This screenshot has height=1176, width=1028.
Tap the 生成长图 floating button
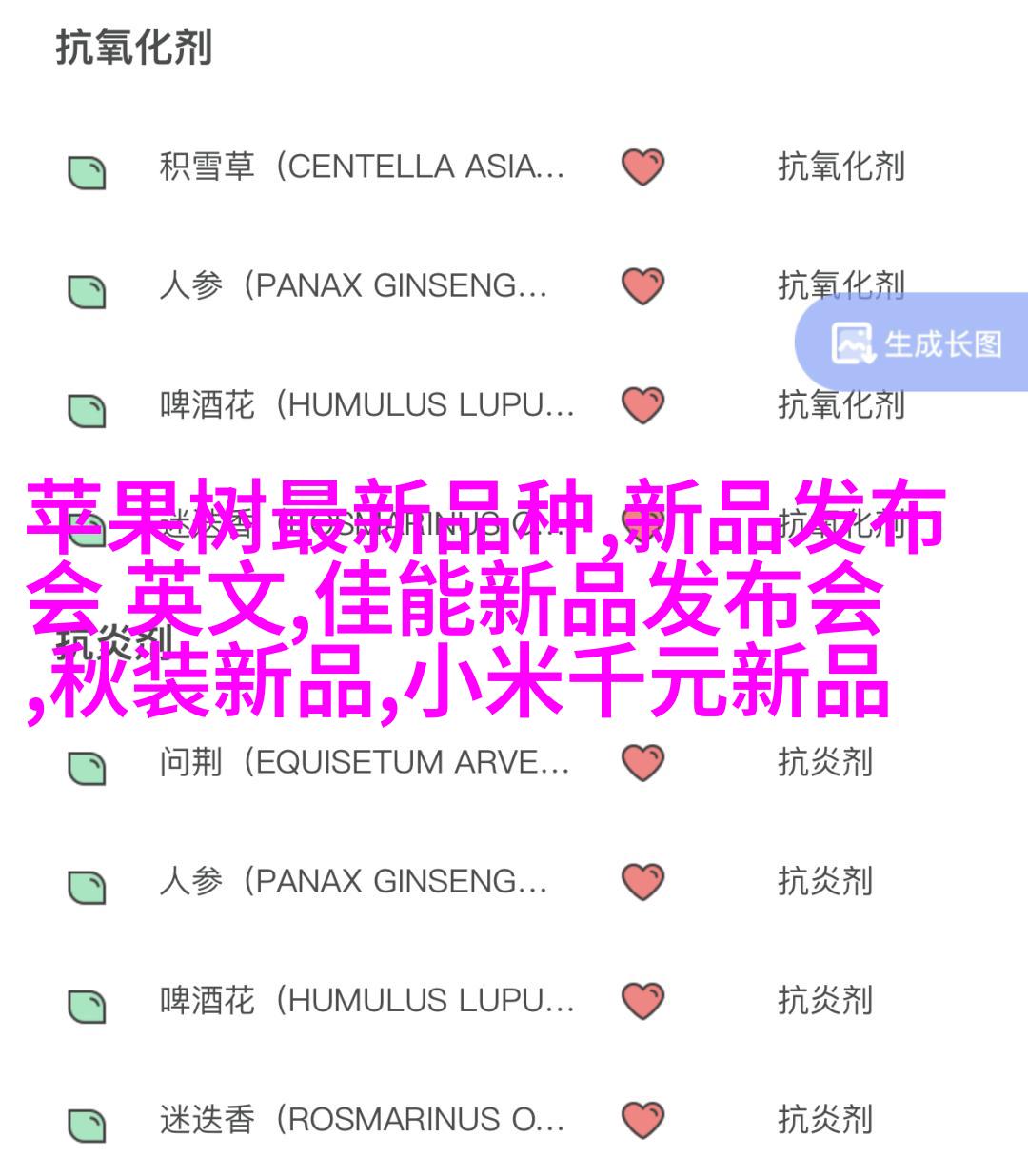918,343
